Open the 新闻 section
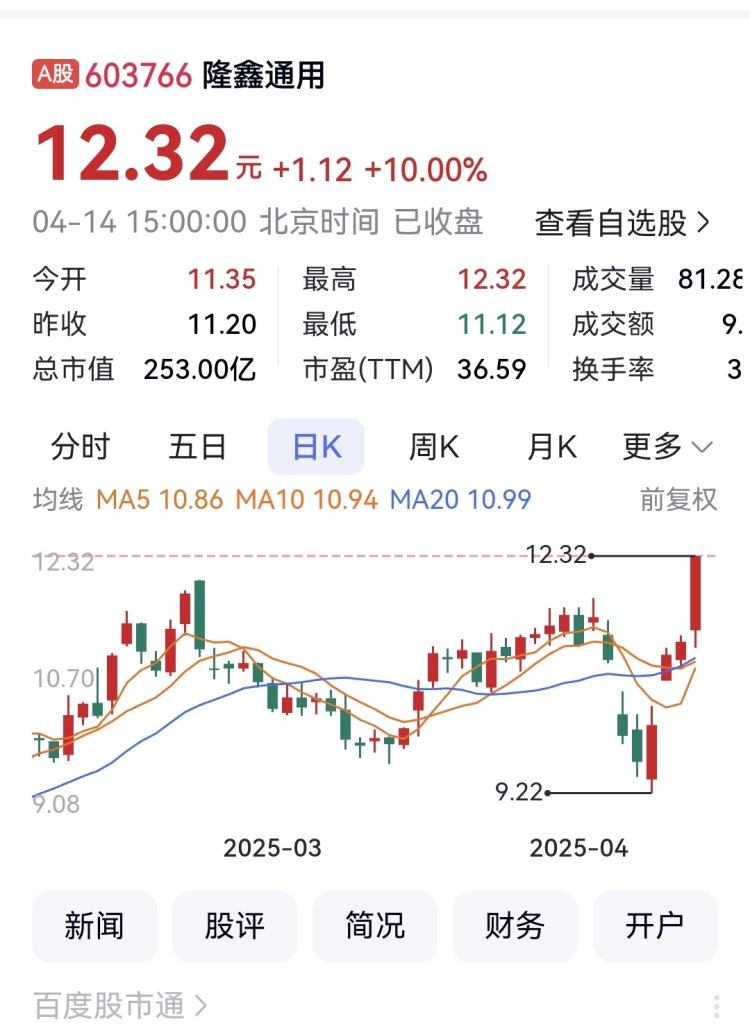Viewport: 750px width, 1026px height. click(x=95, y=926)
